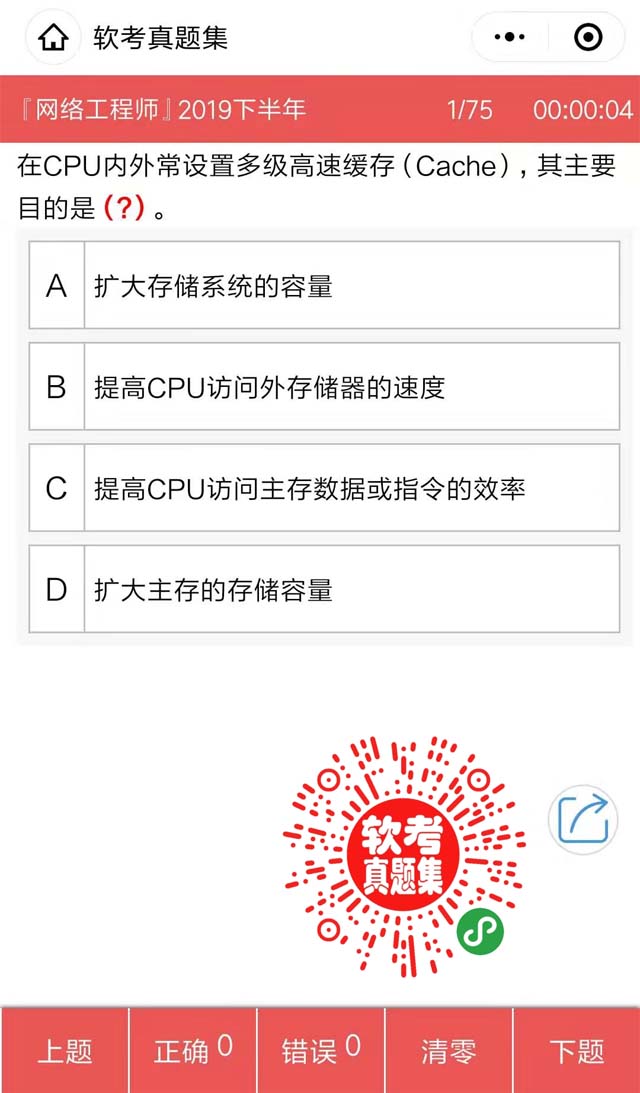Select answer A 扩大存储系统的容量
This screenshot has width=640, height=1093.
tap(324, 286)
